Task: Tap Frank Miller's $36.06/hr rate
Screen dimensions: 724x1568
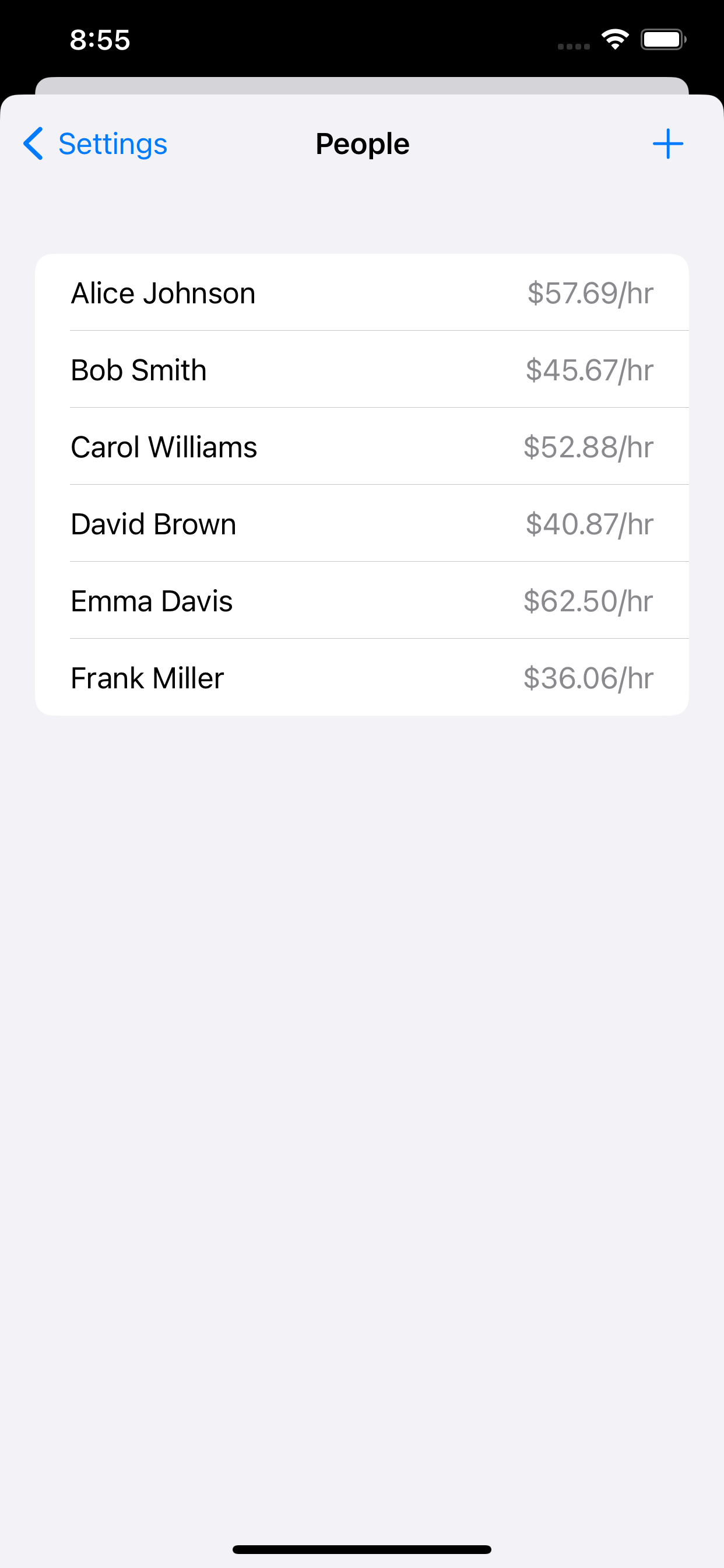Action: coord(589,677)
